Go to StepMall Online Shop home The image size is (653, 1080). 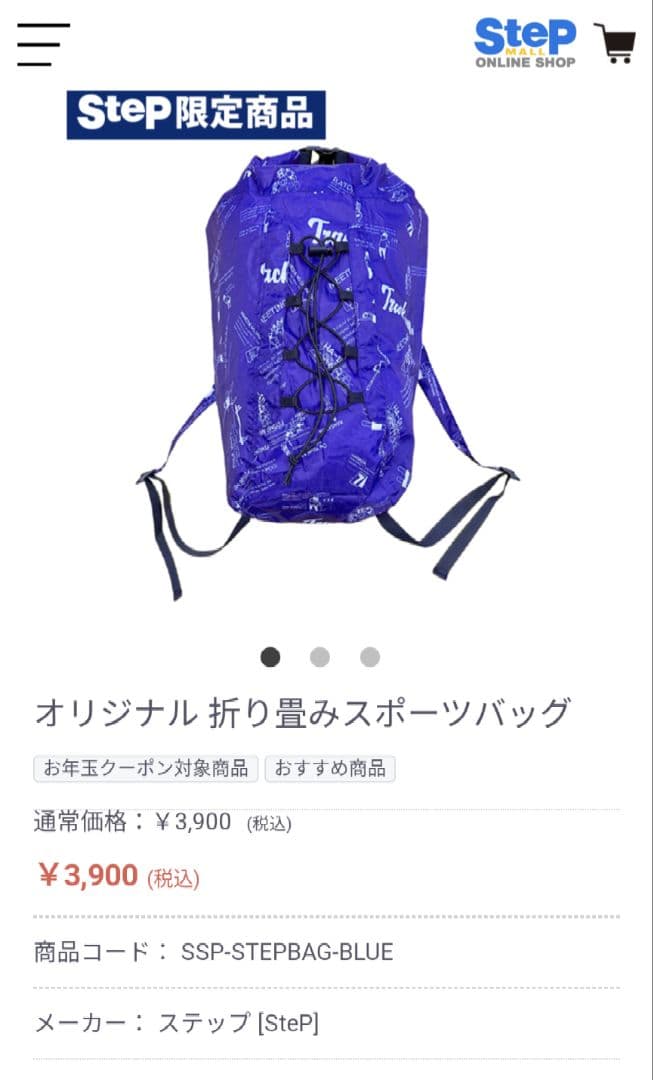[x=525, y=43]
